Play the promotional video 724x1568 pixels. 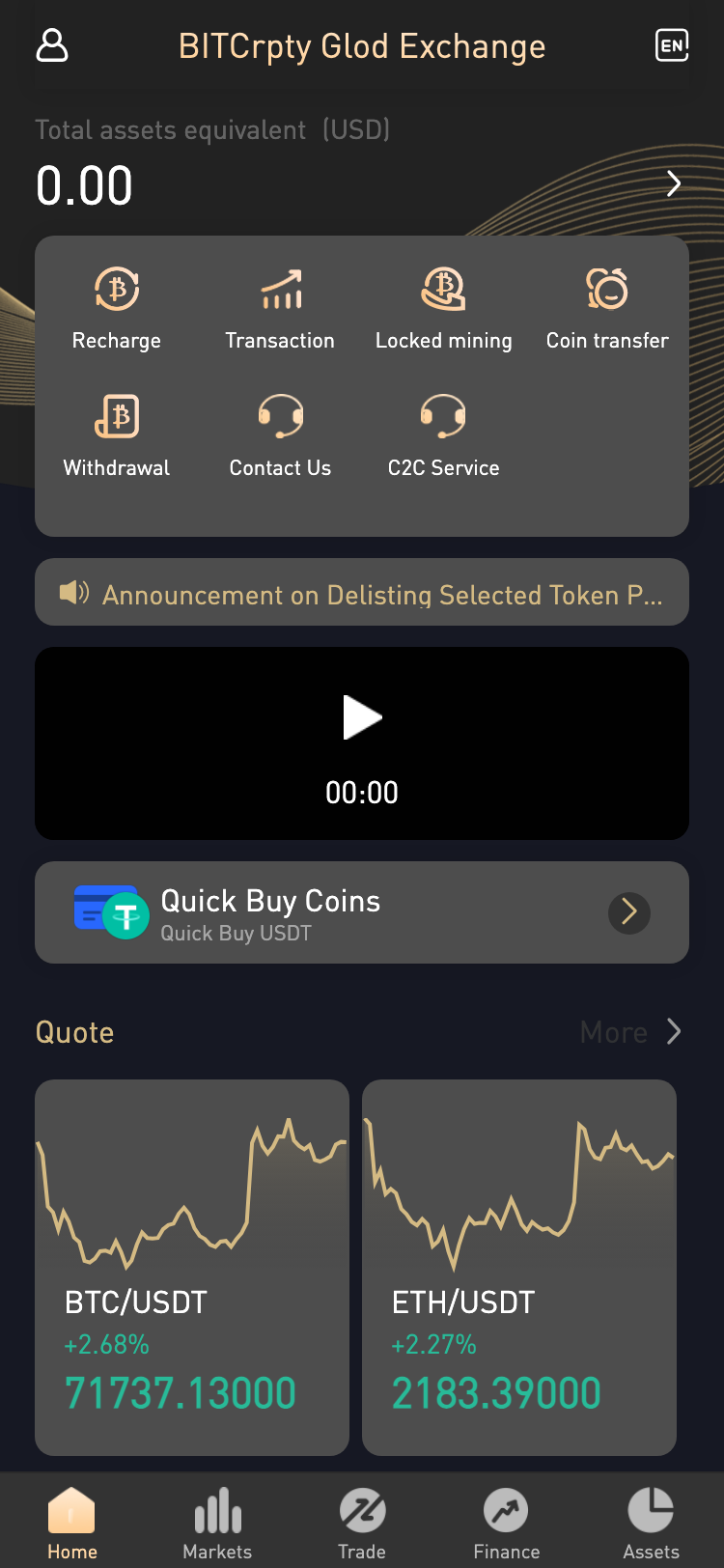pyautogui.click(x=362, y=717)
